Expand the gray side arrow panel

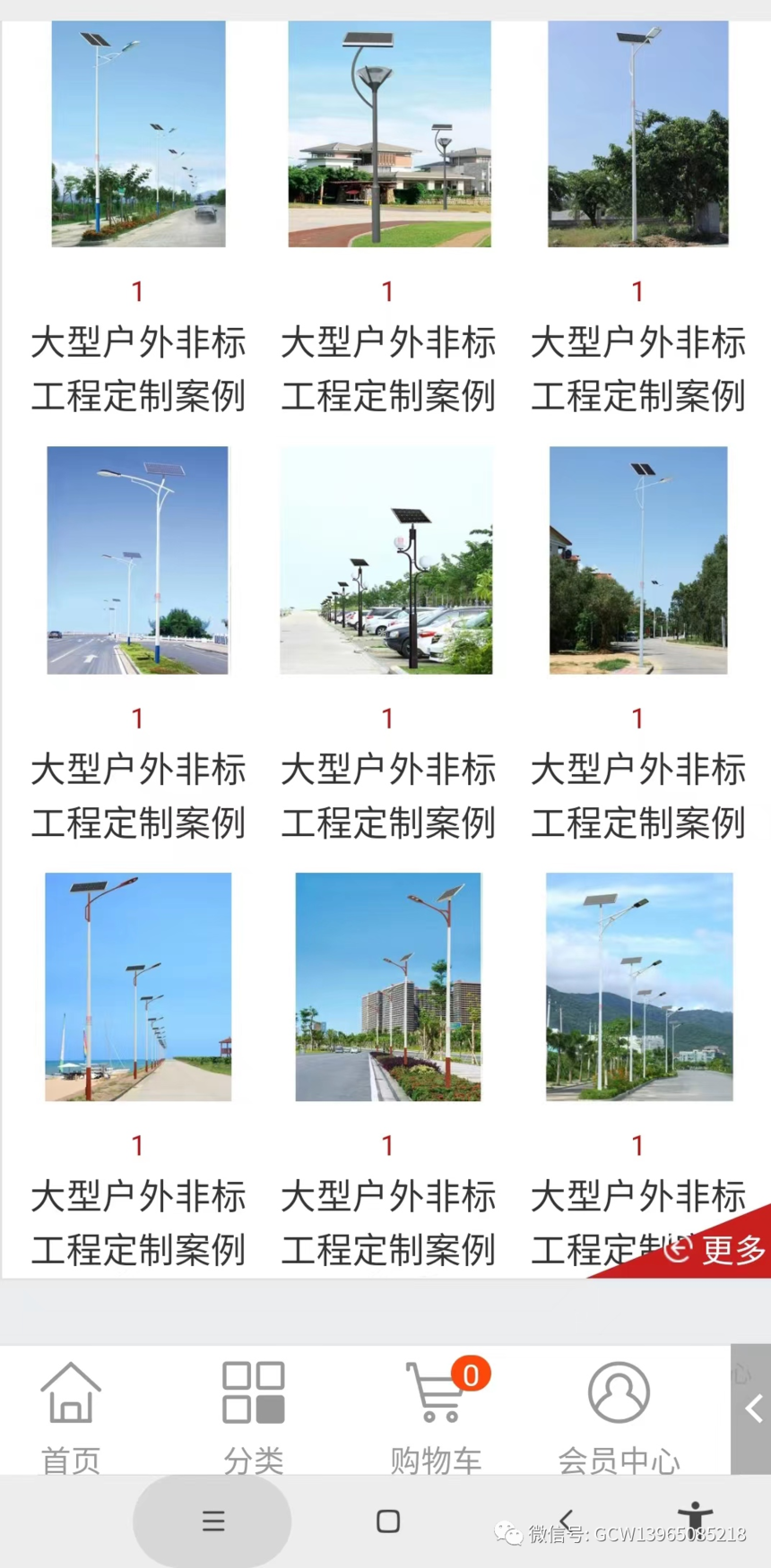coord(751,1409)
